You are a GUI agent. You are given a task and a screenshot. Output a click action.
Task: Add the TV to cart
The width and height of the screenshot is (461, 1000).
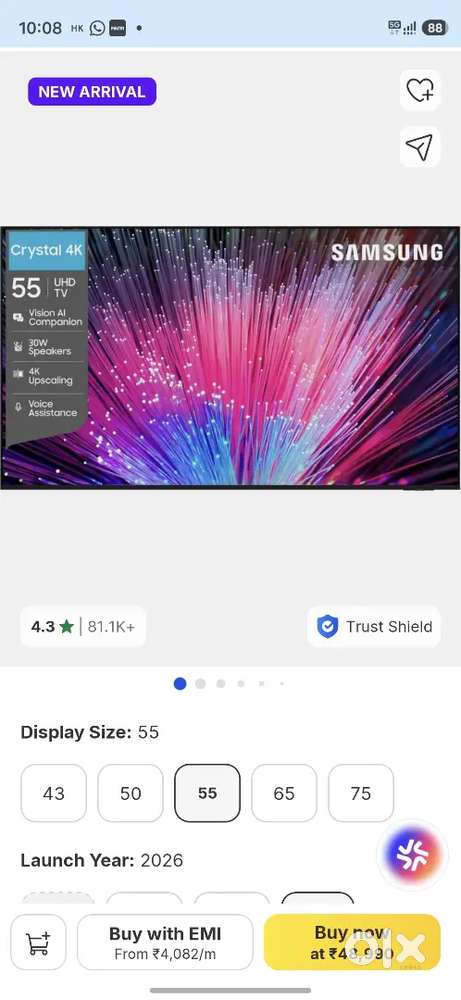tap(38, 943)
